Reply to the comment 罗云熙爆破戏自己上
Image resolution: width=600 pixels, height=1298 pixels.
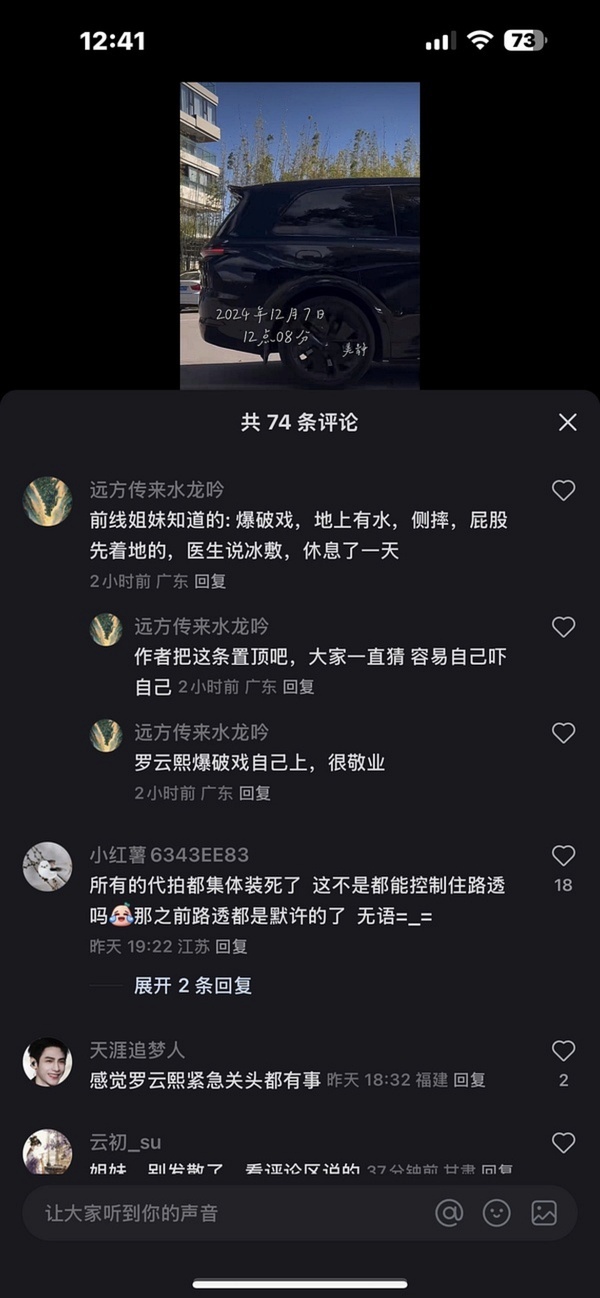coord(255,793)
